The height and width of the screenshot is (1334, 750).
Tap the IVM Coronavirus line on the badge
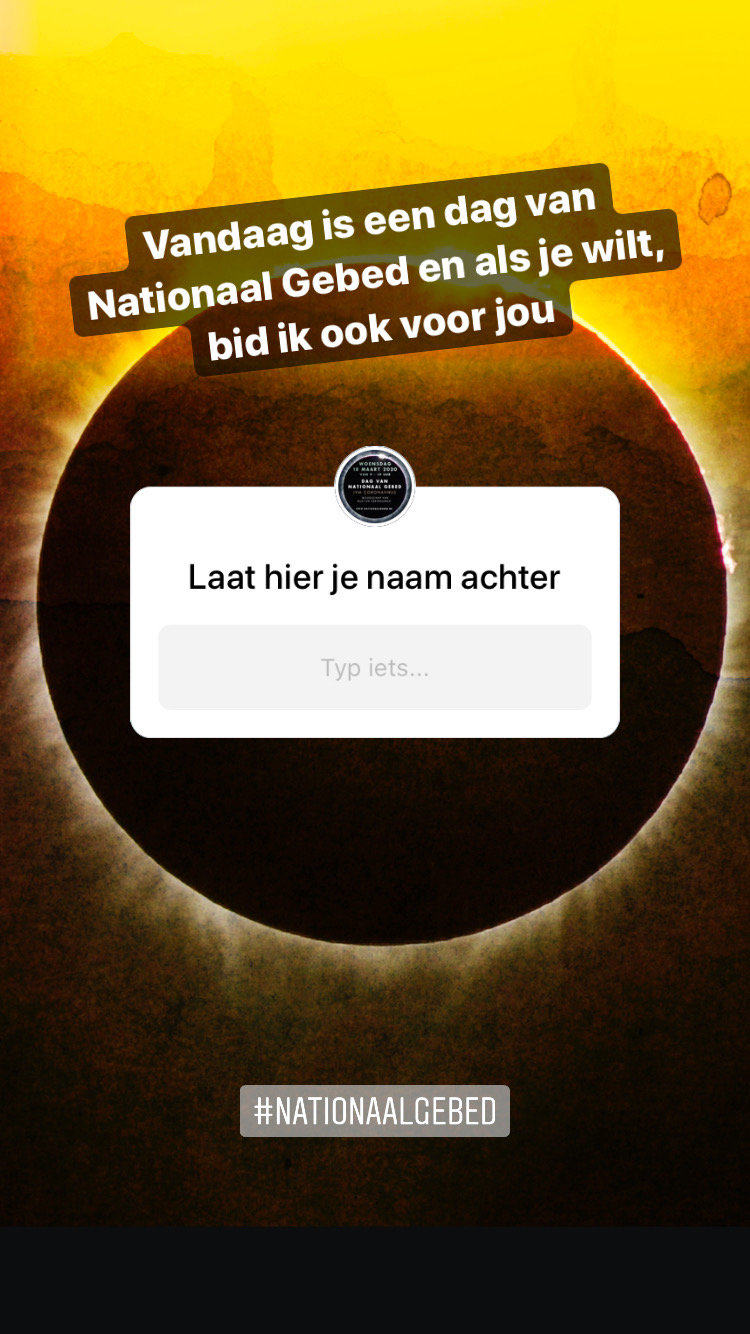click(x=374, y=492)
